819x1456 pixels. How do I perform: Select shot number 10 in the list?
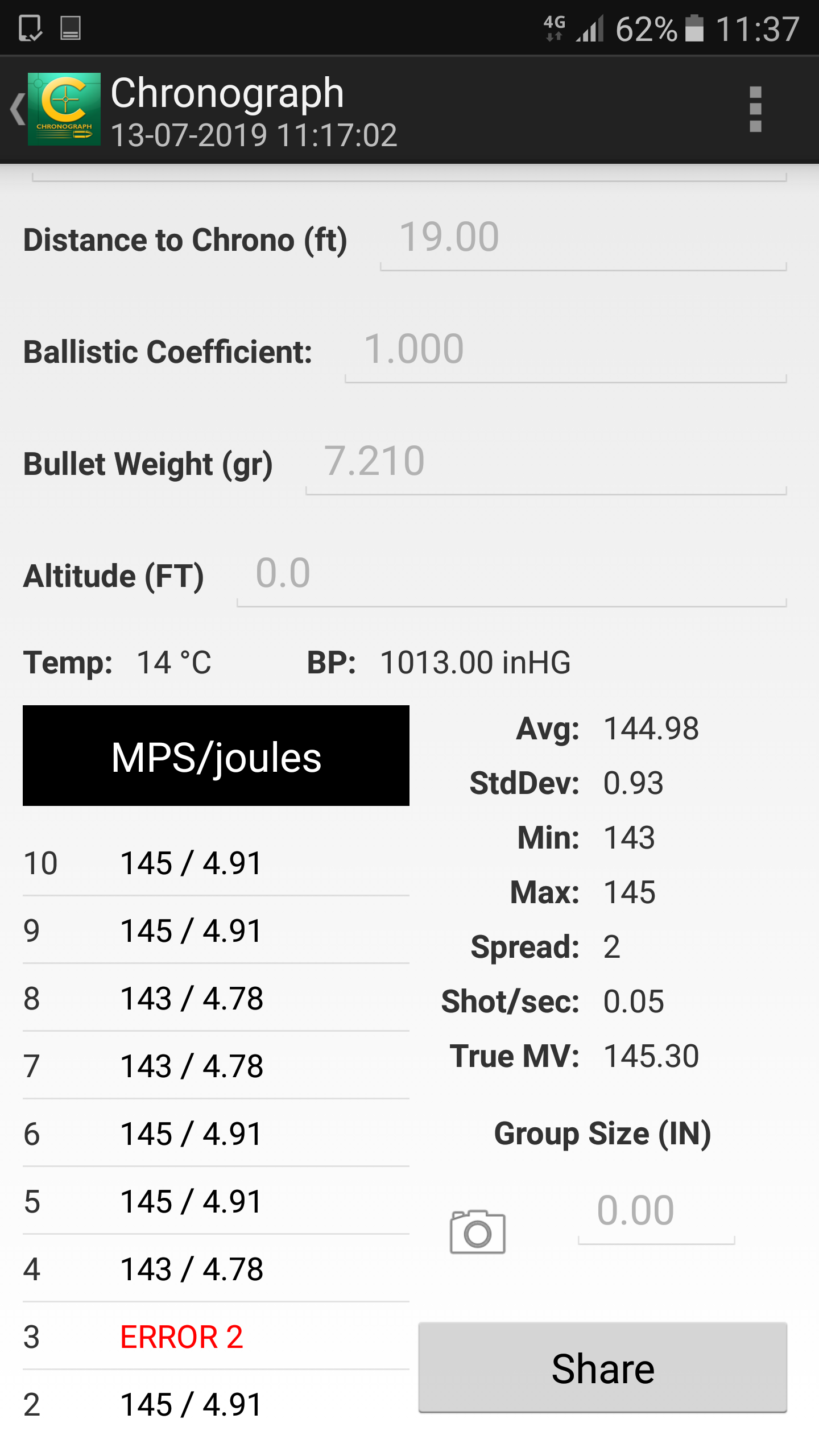pyautogui.click(x=216, y=863)
